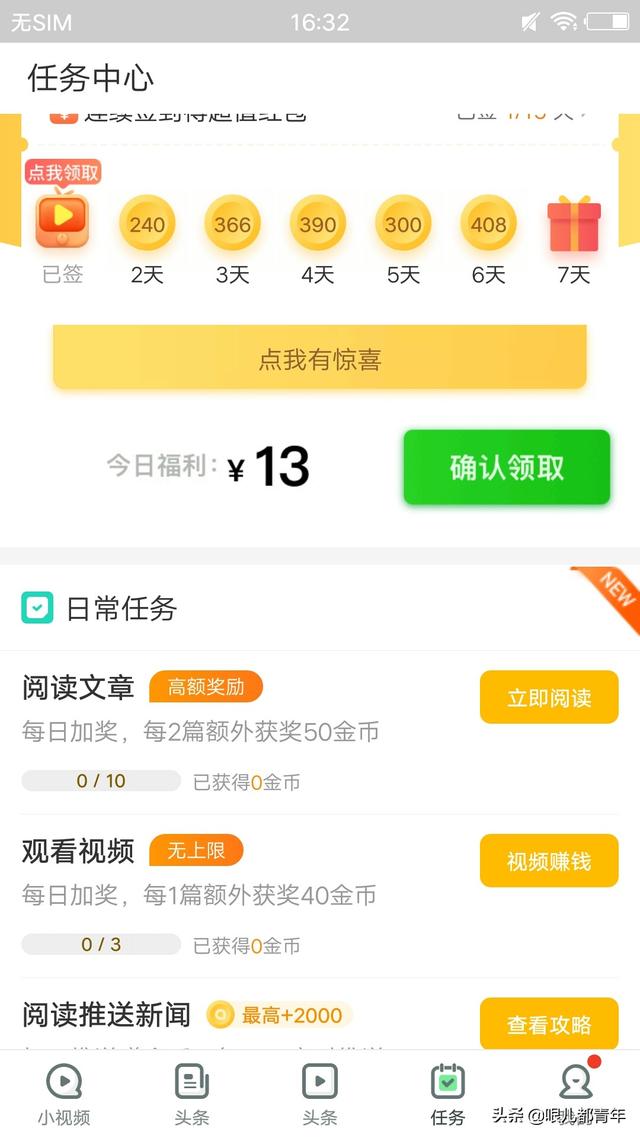Tap the 点我有惊喜 banner button
This screenshot has width=640, height=1138.
[319, 357]
